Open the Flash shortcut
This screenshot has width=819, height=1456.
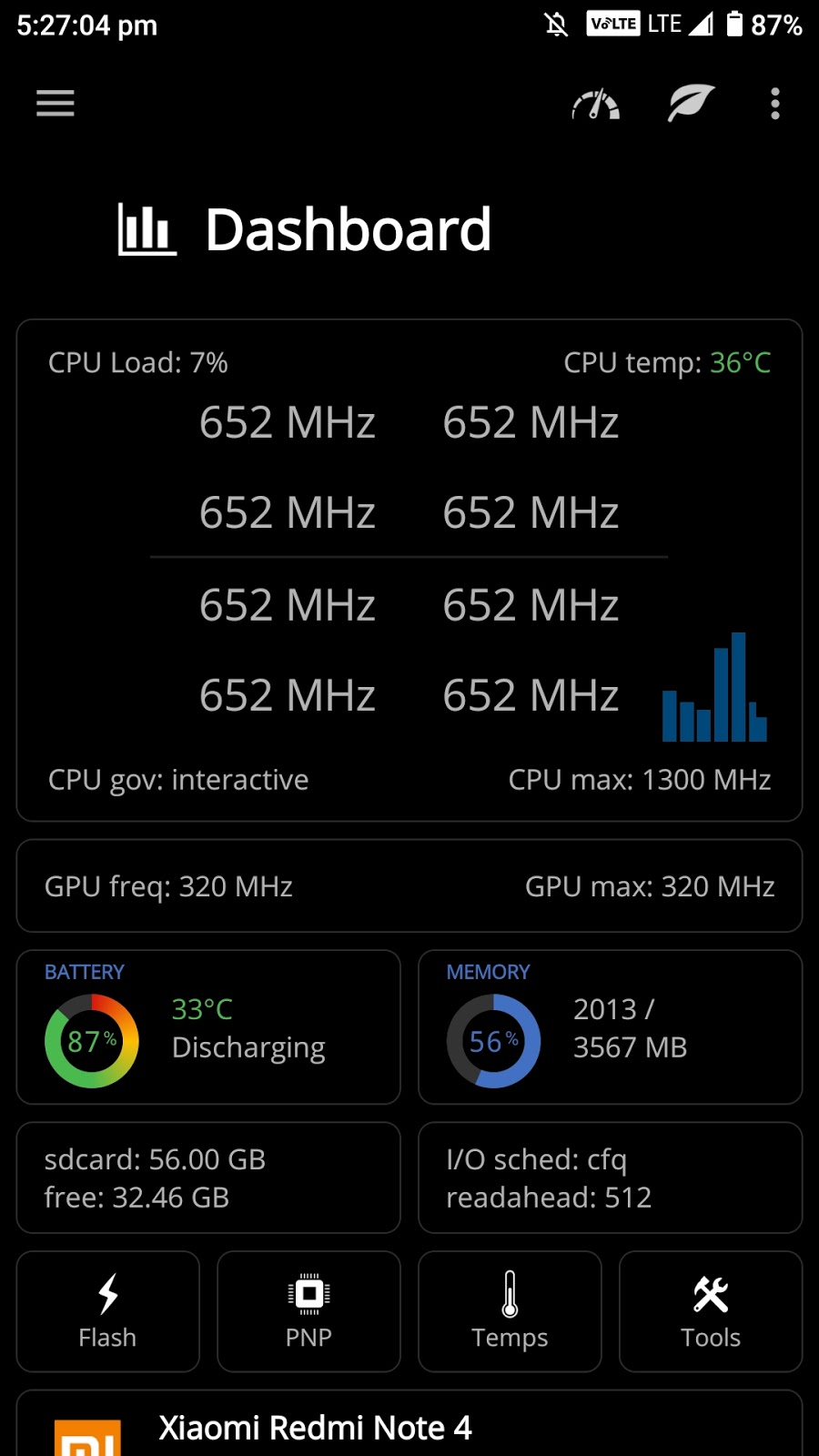click(x=107, y=1311)
